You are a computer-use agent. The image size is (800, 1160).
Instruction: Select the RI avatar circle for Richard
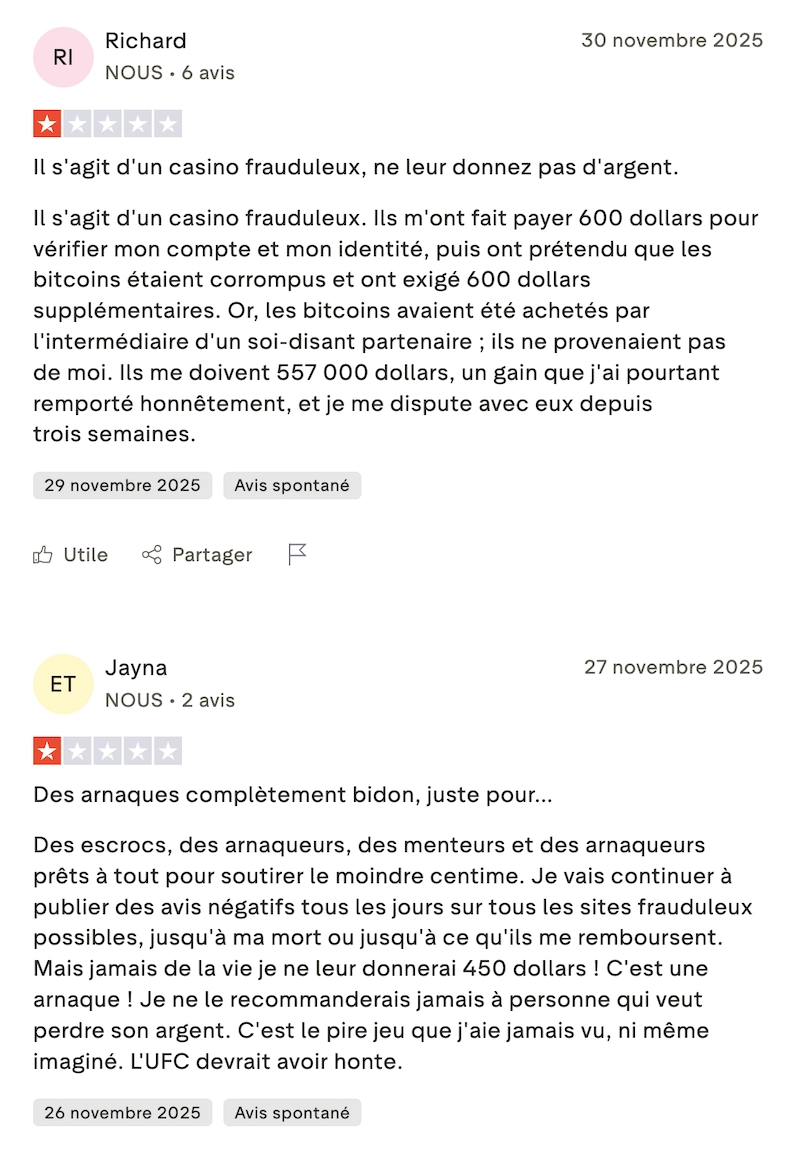click(x=63, y=57)
